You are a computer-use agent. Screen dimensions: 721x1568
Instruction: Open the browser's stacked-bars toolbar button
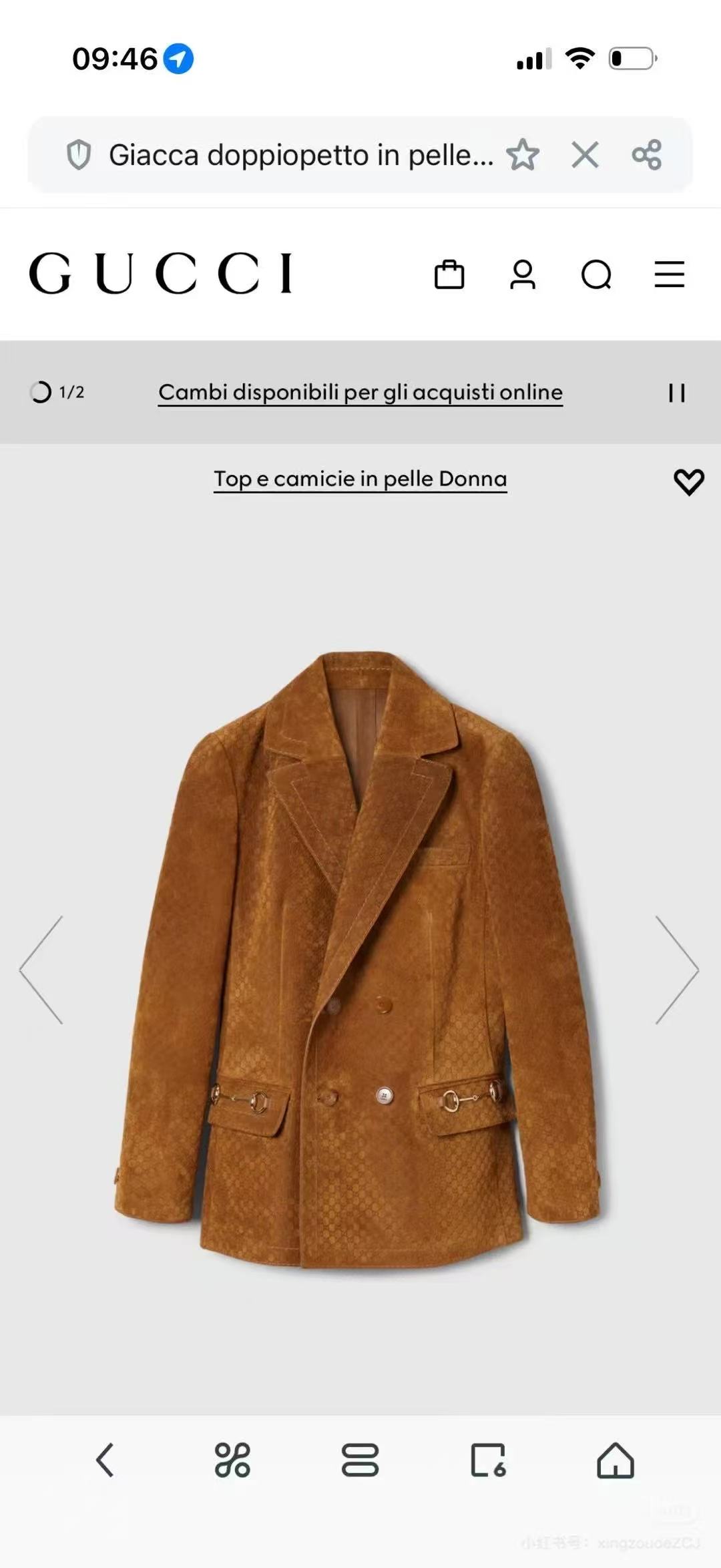(360, 1459)
